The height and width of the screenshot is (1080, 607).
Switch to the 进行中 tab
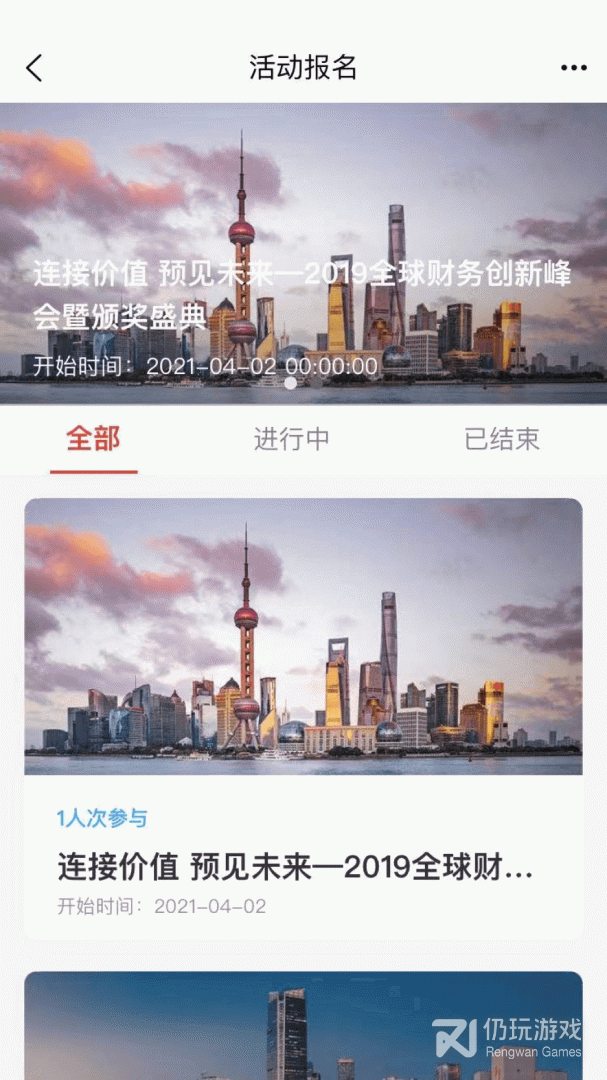click(291, 439)
